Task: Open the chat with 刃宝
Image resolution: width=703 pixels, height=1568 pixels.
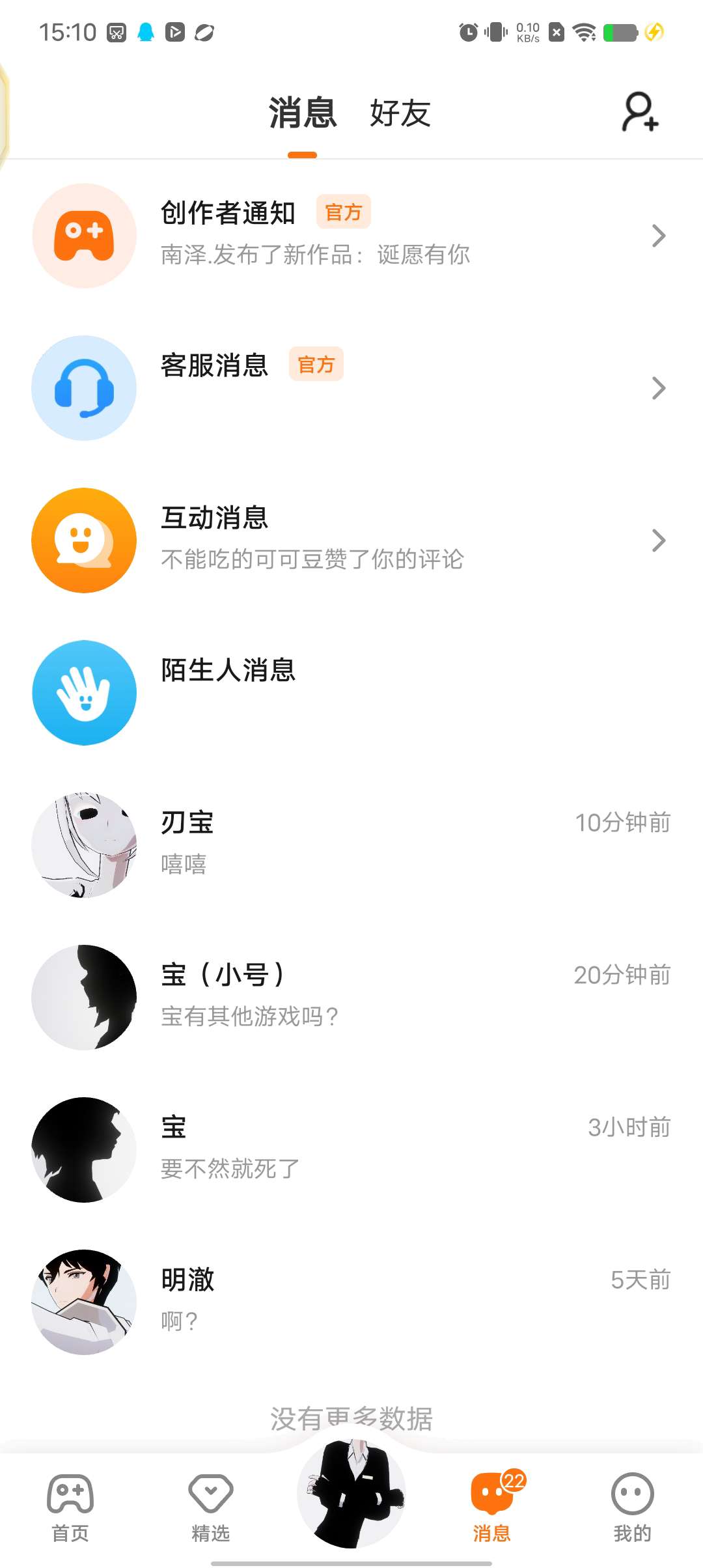Action: pos(351,845)
